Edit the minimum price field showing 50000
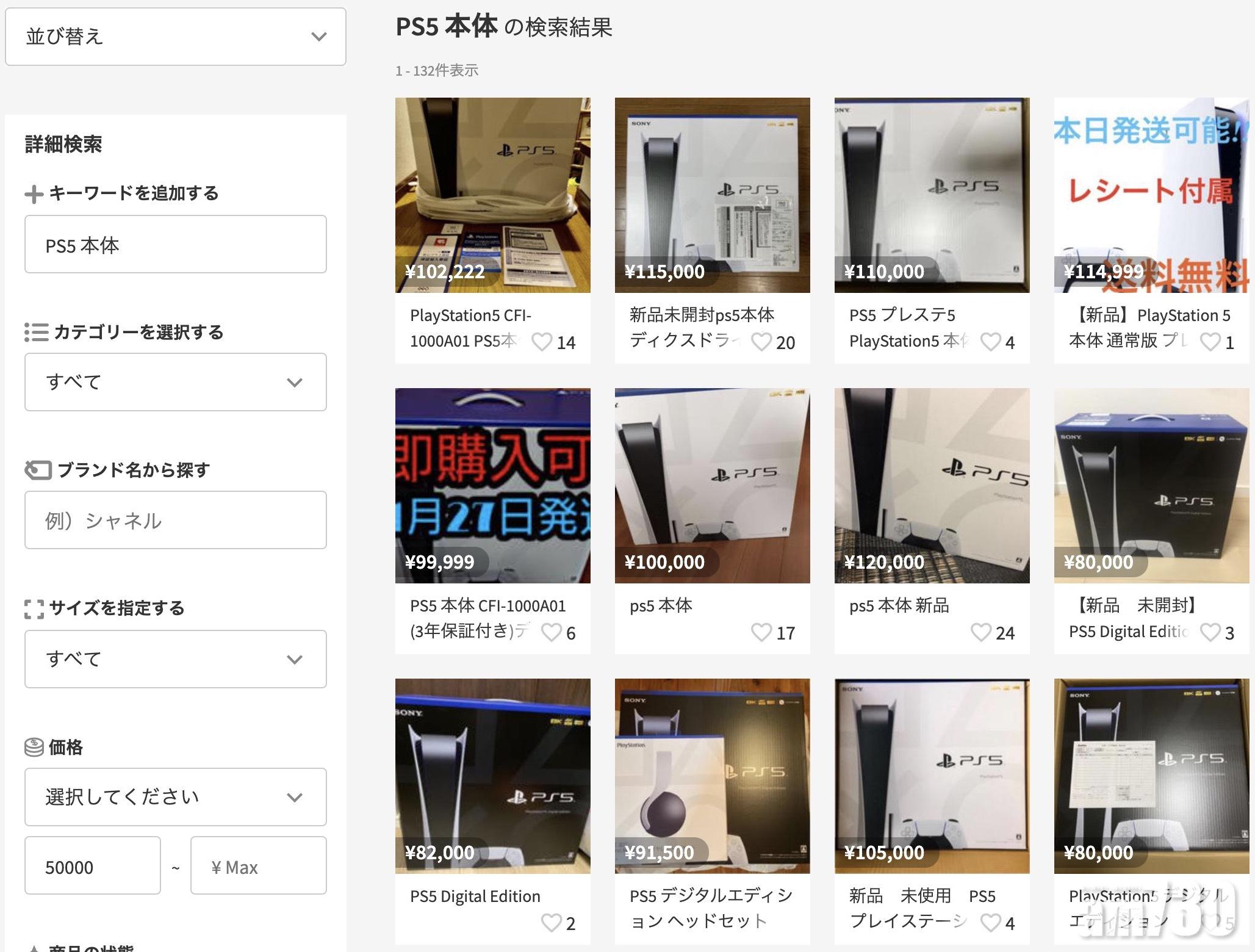The height and width of the screenshot is (952, 1255). click(92, 867)
